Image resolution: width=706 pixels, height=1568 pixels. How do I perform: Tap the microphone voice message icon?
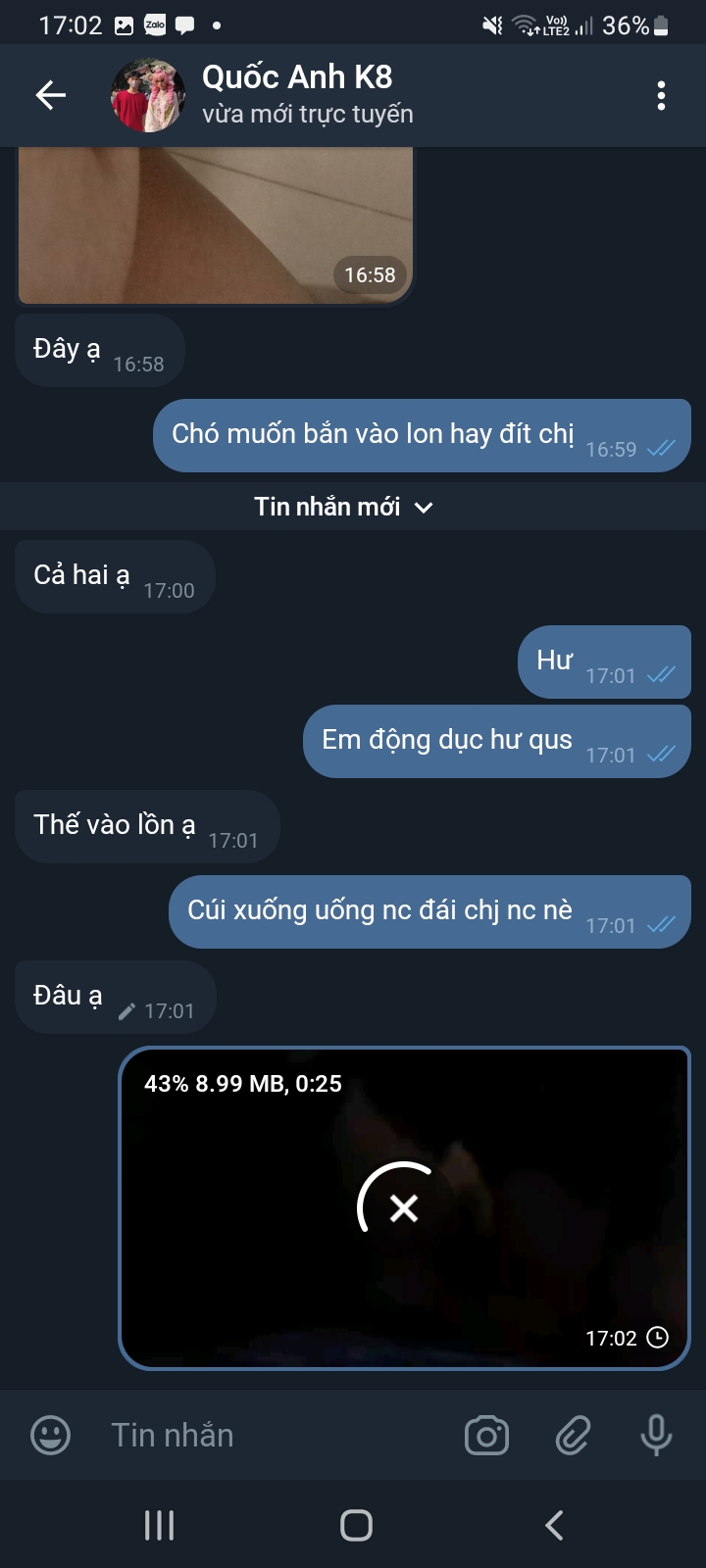(x=656, y=1436)
